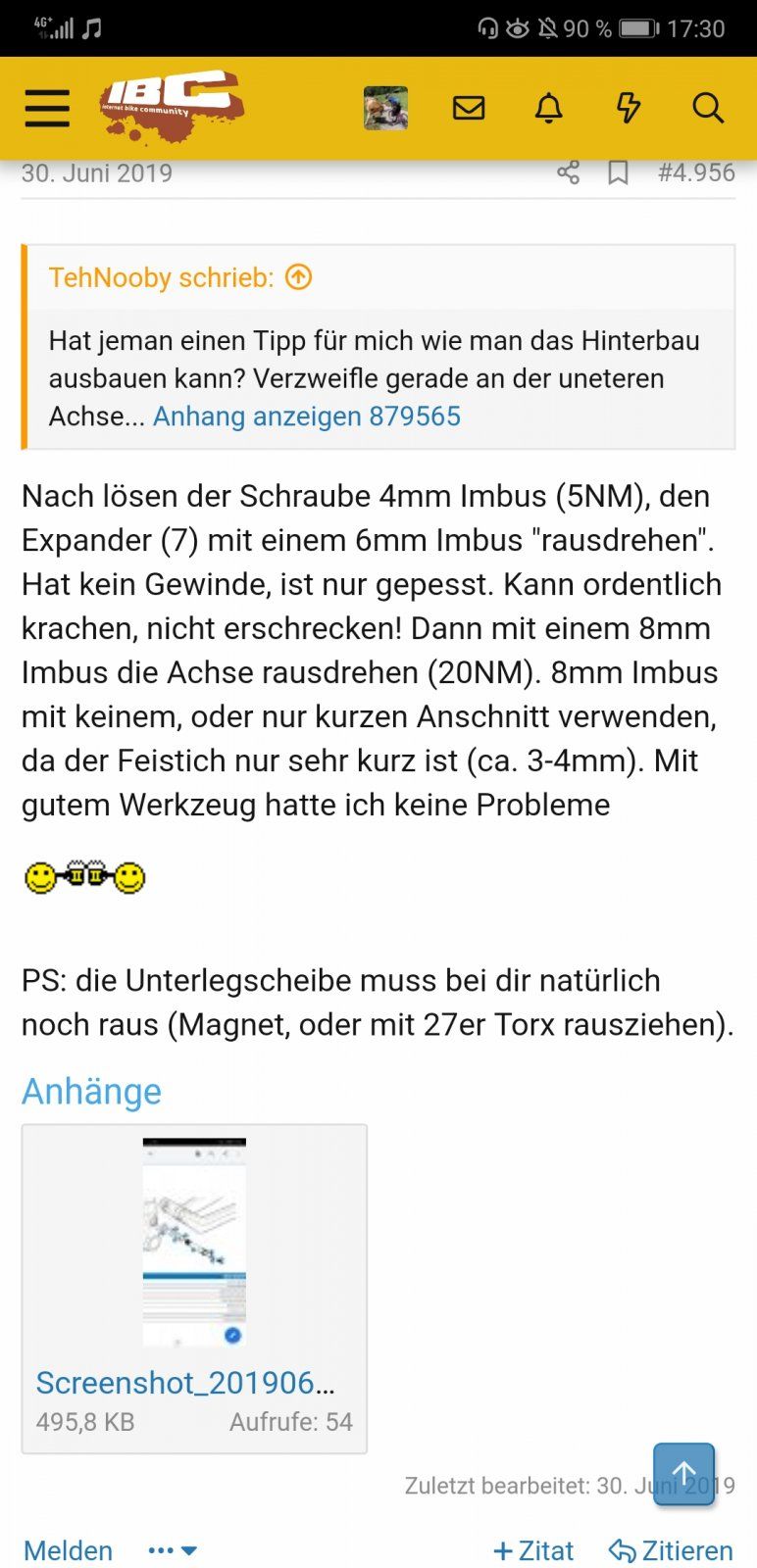The image size is (757, 1568).
Task: Open link Anhang anzeigen 879565
Action: point(306,416)
